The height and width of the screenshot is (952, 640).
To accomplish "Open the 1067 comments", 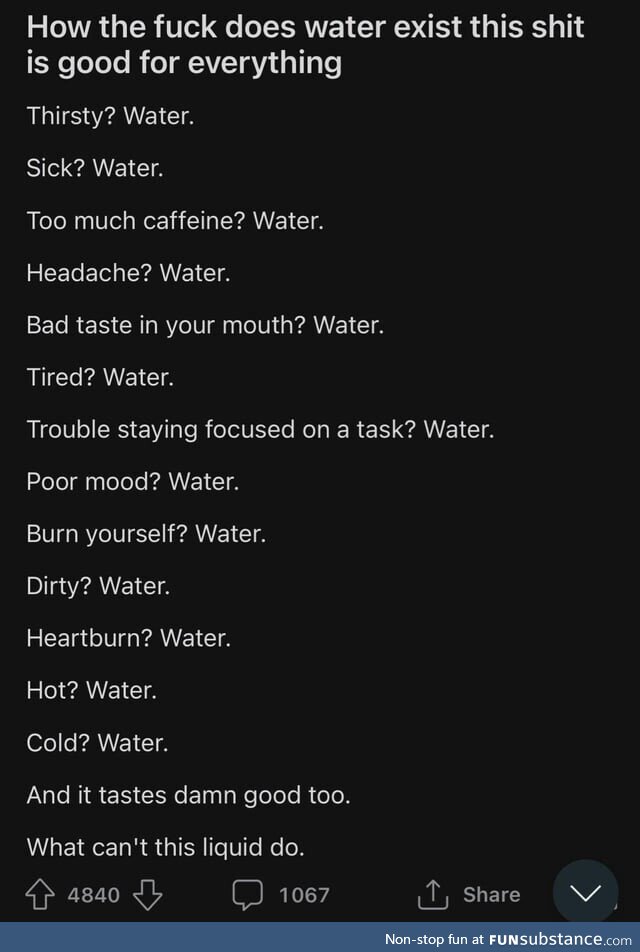I will tap(280, 894).
